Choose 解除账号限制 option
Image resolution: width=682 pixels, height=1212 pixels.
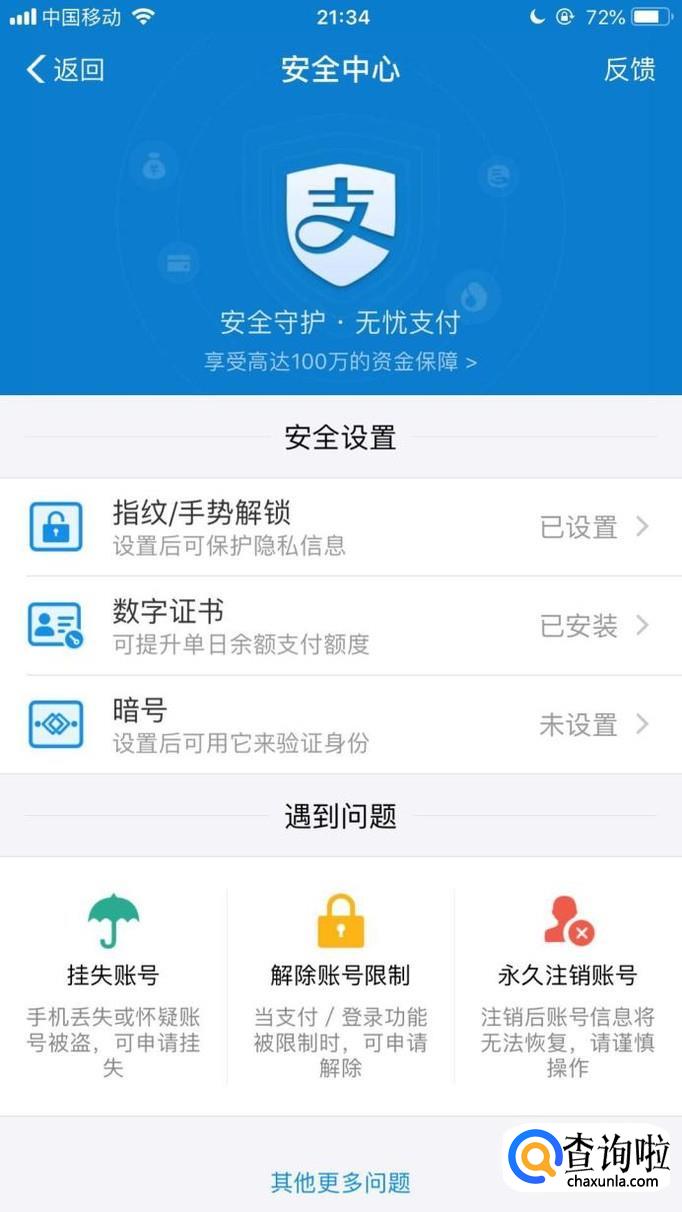point(340,975)
